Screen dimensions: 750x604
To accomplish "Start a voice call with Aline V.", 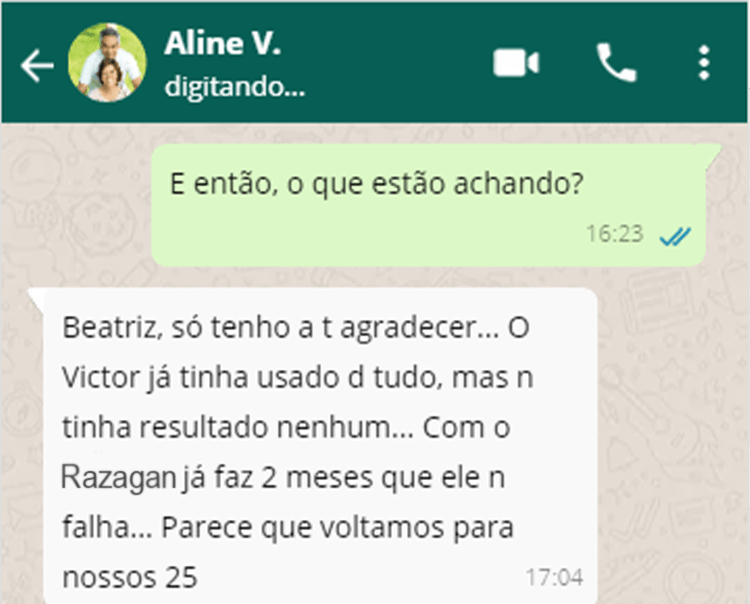I will [x=616, y=63].
